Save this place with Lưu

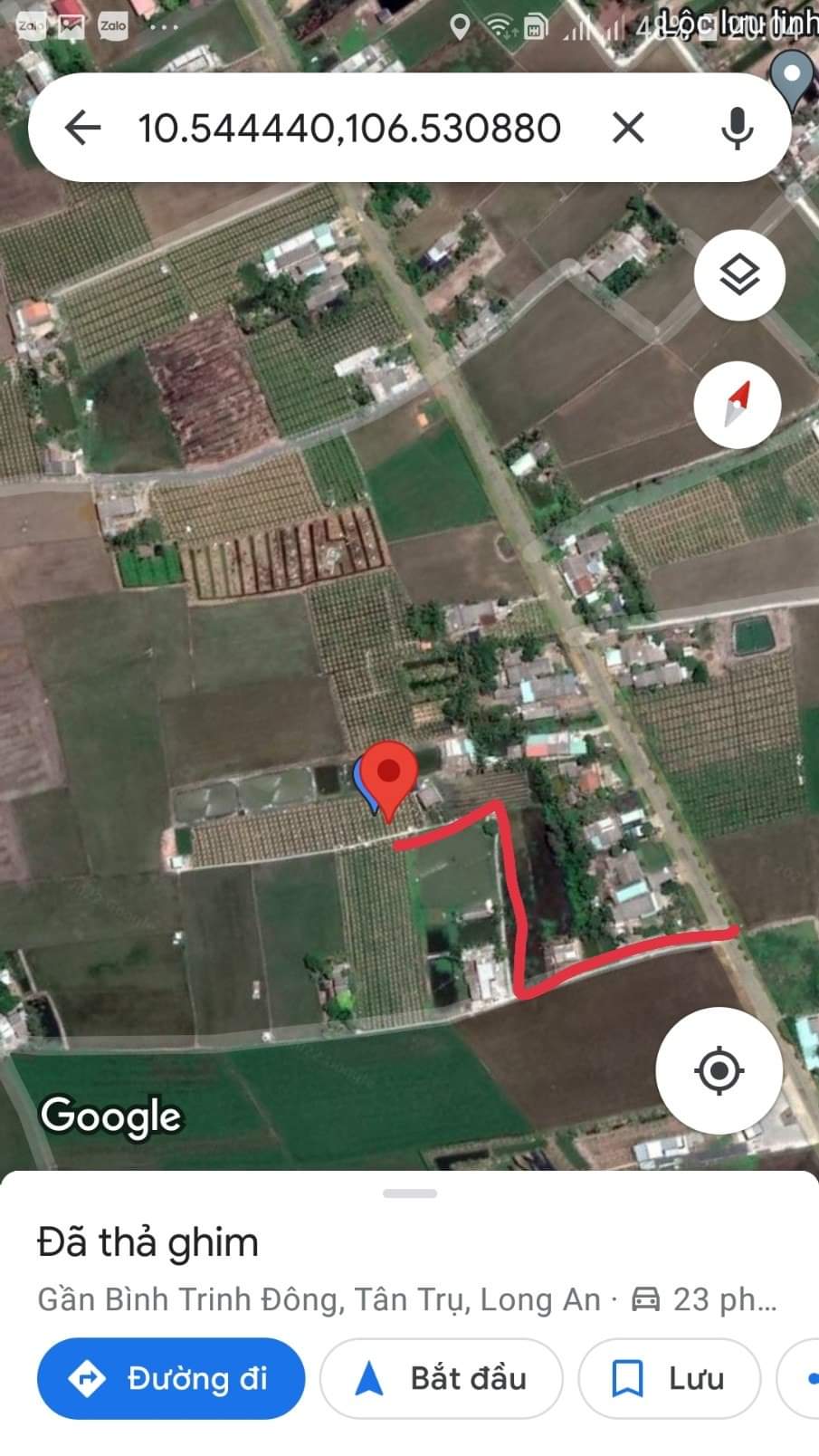pos(670,1378)
